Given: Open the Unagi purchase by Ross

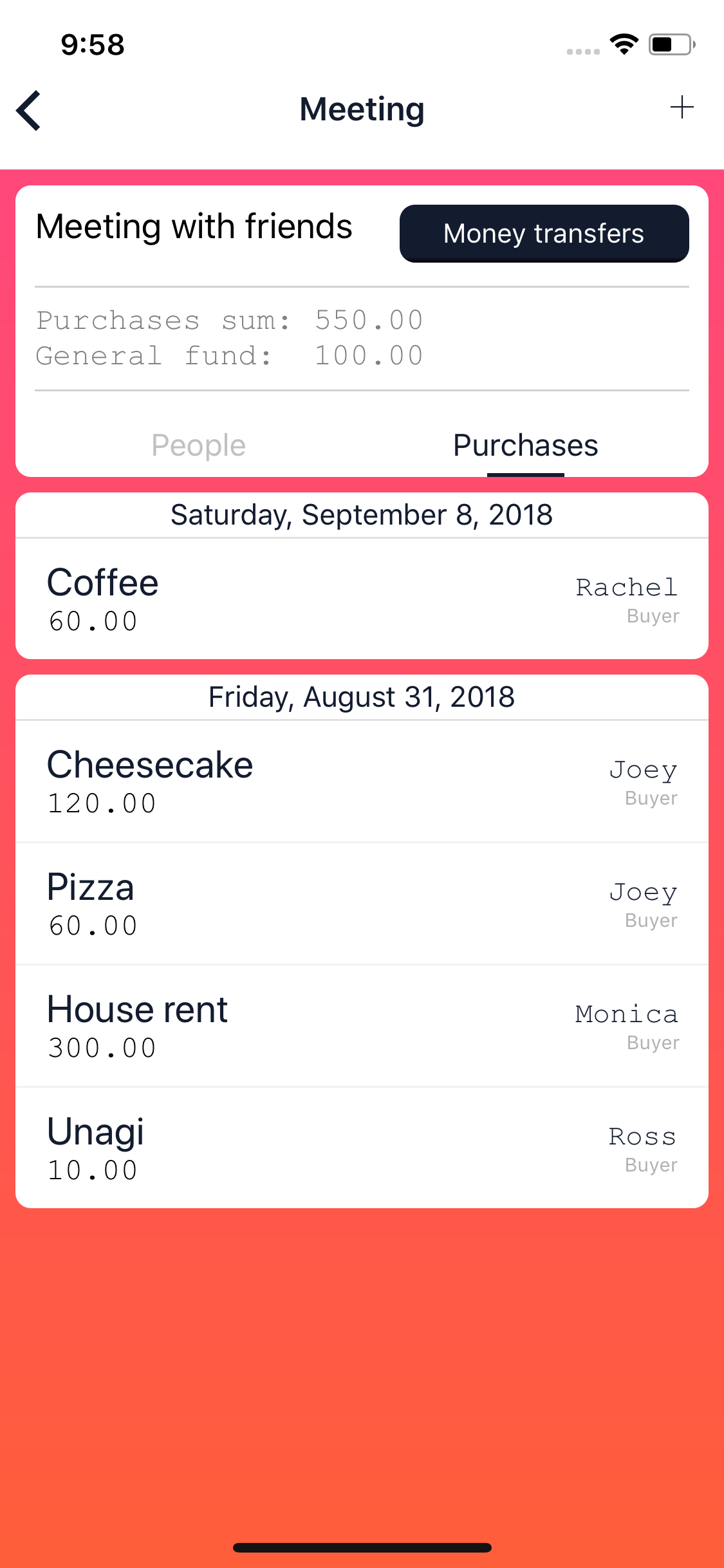Looking at the screenshot, I should coord(362,1148).
